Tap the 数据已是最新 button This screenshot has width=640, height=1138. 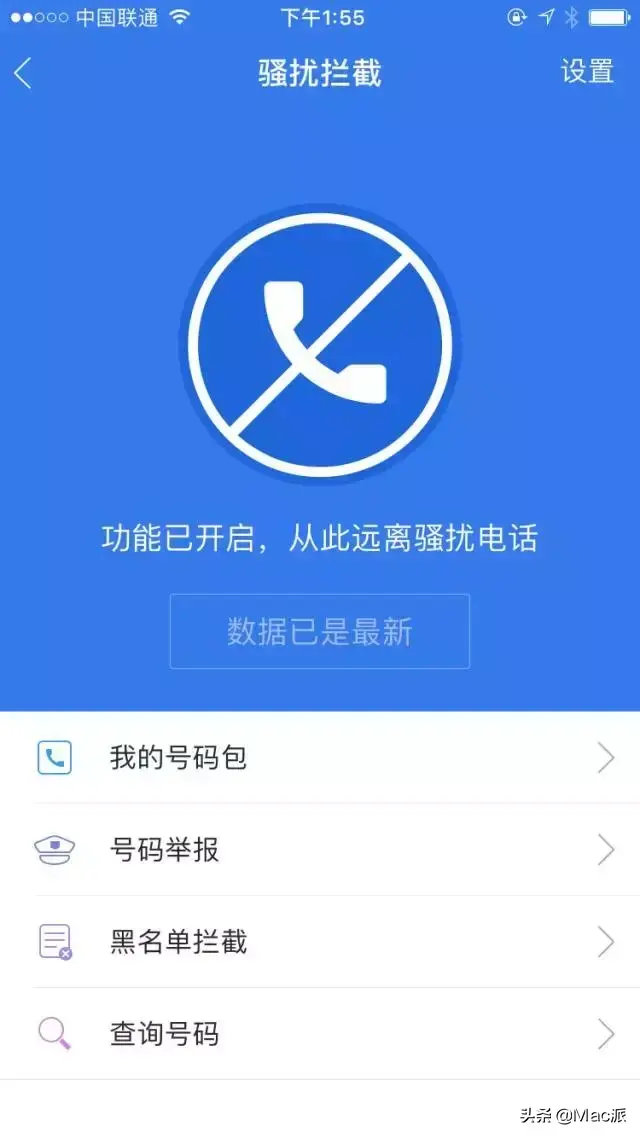[x=319, y=631]
